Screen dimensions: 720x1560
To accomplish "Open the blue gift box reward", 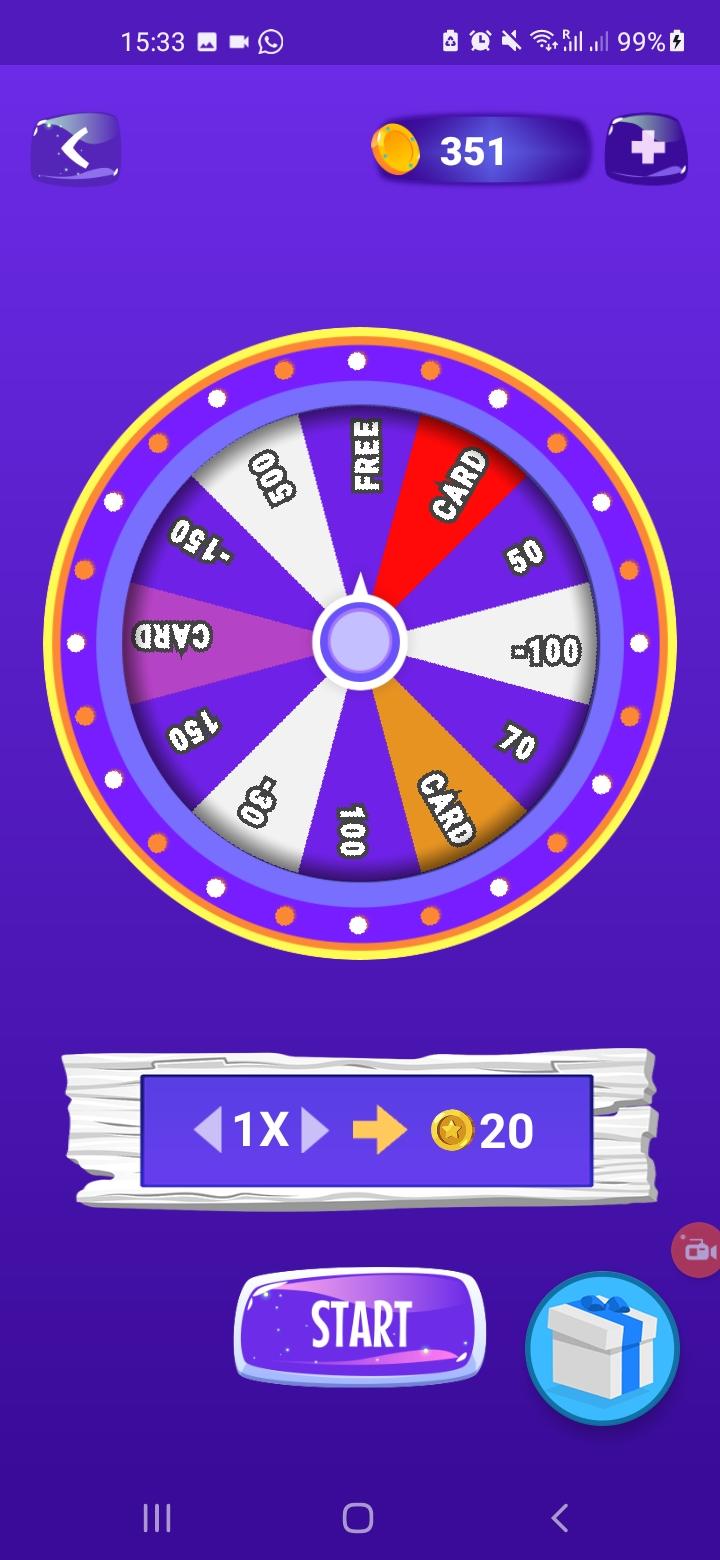I will 602,1349.
